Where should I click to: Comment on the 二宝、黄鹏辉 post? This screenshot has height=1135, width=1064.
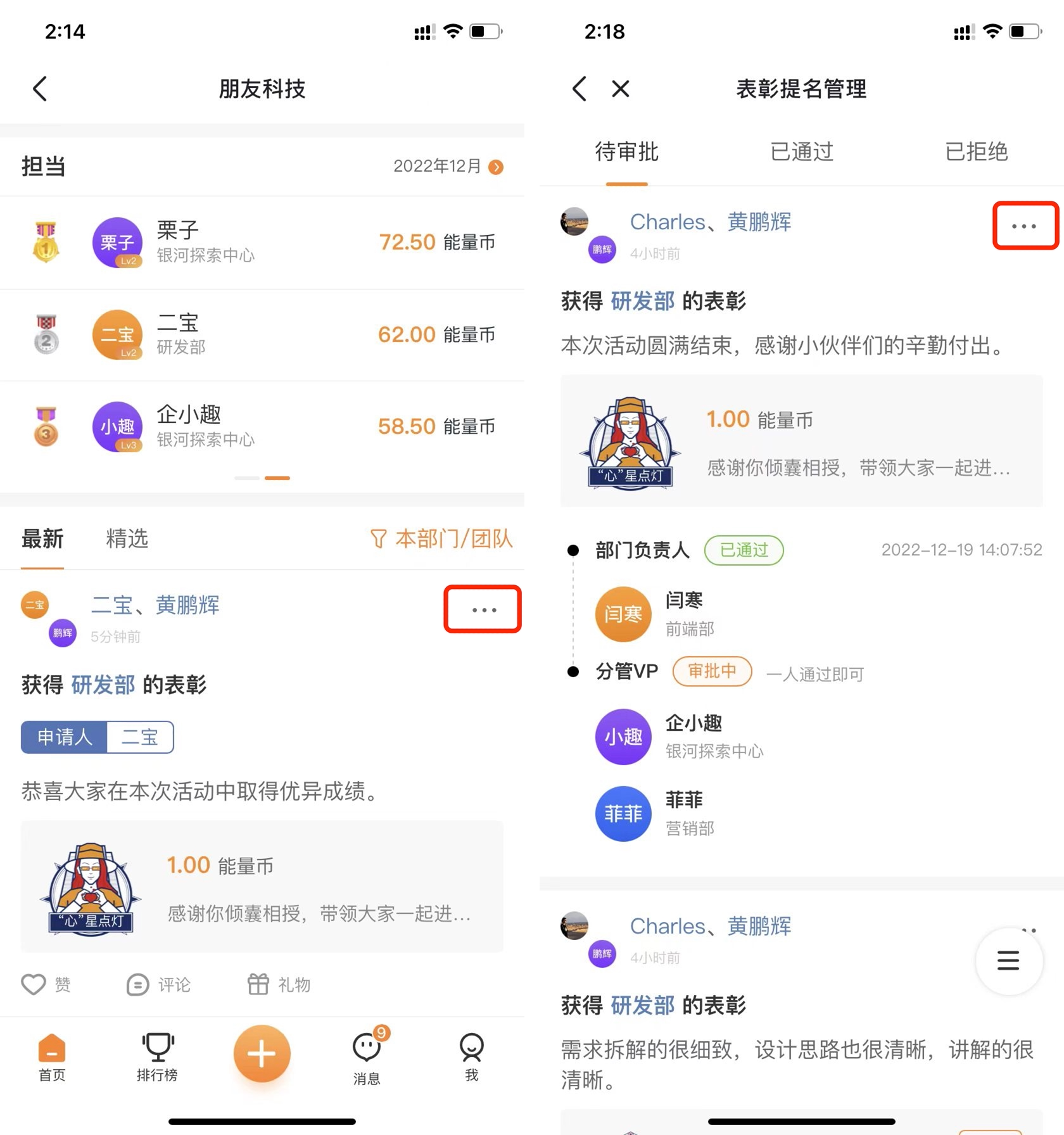coord(158,984)
